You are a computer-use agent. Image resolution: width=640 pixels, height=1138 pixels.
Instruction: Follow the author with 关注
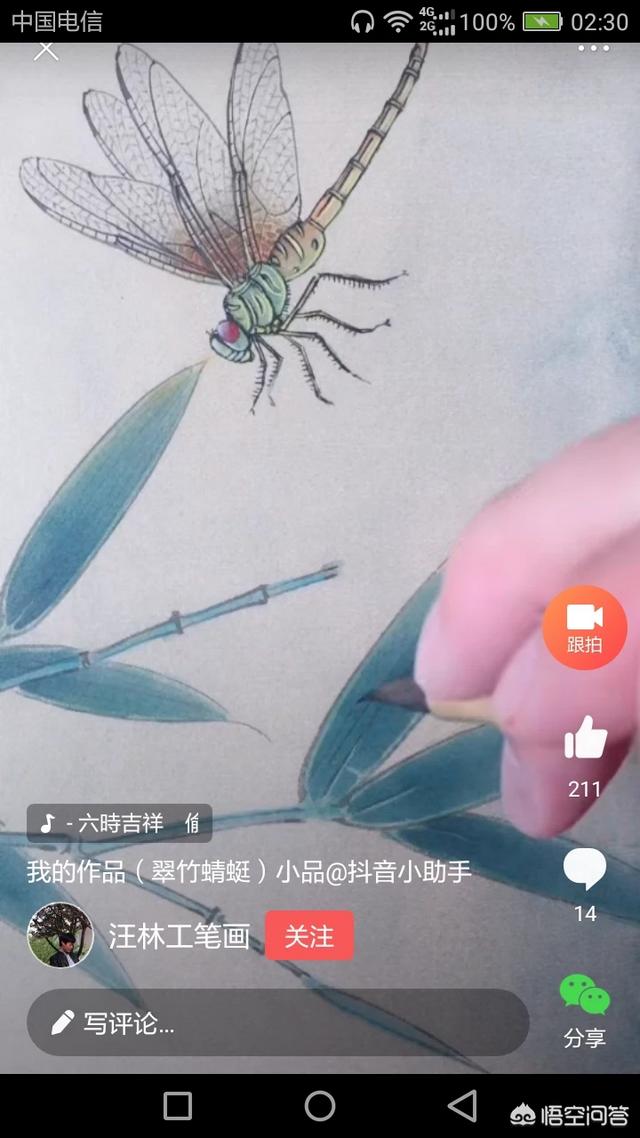tap(309, 936)
